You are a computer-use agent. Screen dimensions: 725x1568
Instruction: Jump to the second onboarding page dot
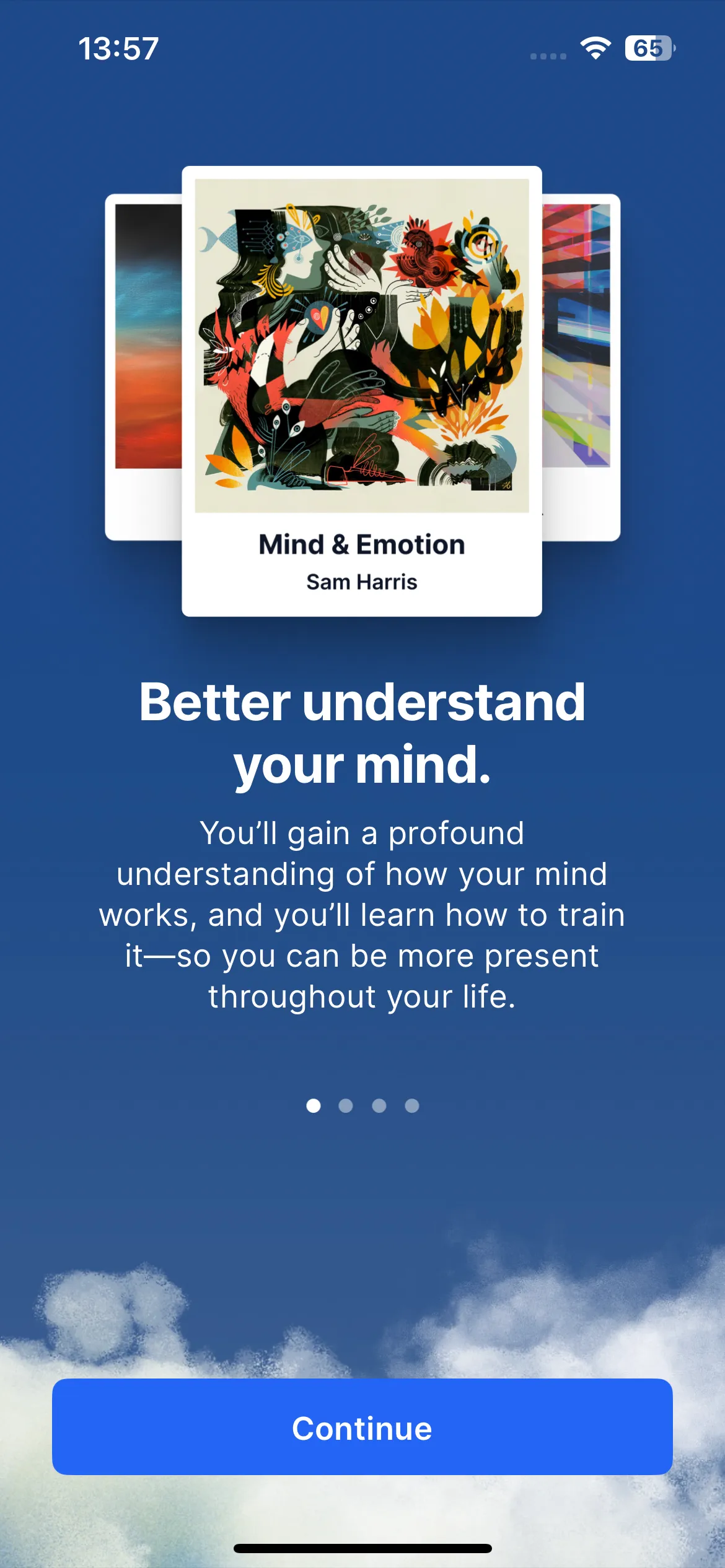[346, 1105]
